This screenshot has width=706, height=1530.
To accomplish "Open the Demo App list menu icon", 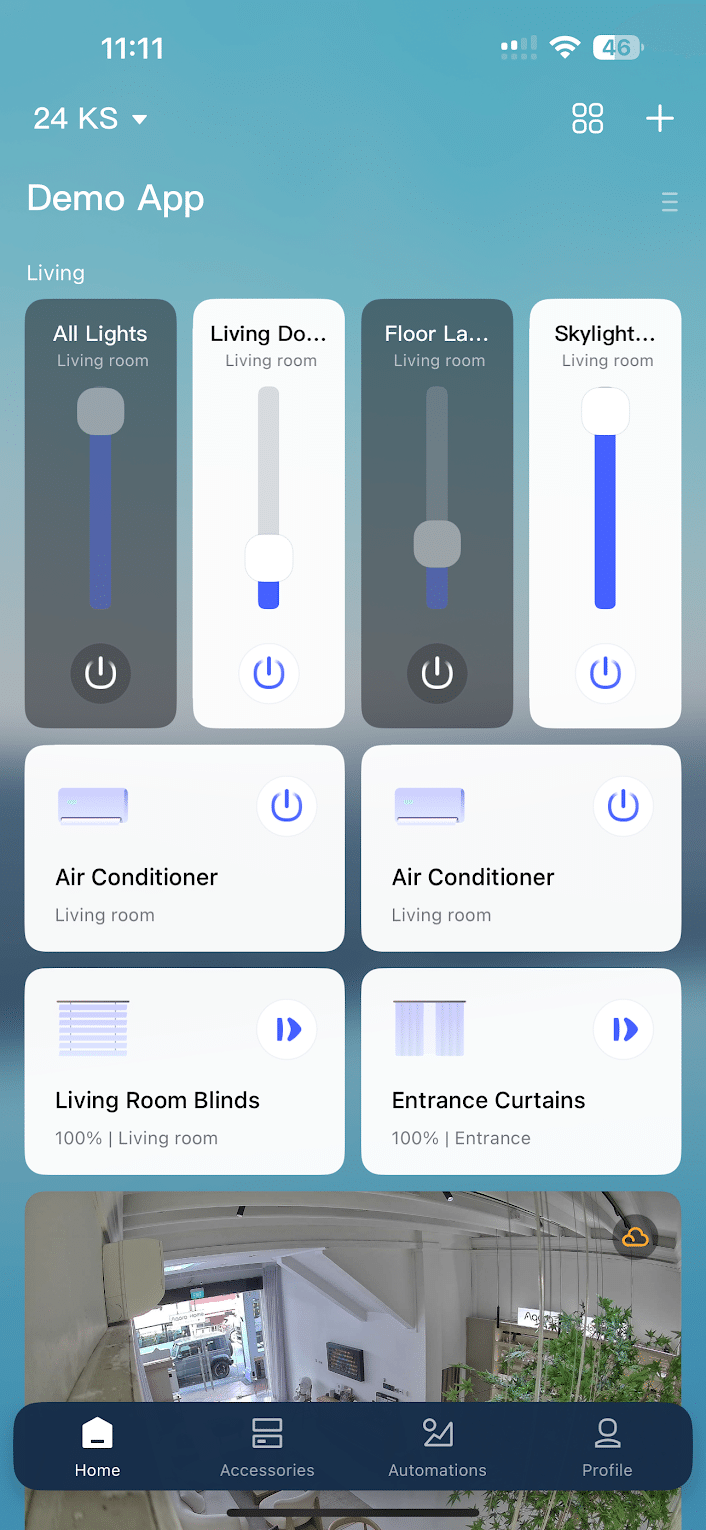I will pos(670,202).
